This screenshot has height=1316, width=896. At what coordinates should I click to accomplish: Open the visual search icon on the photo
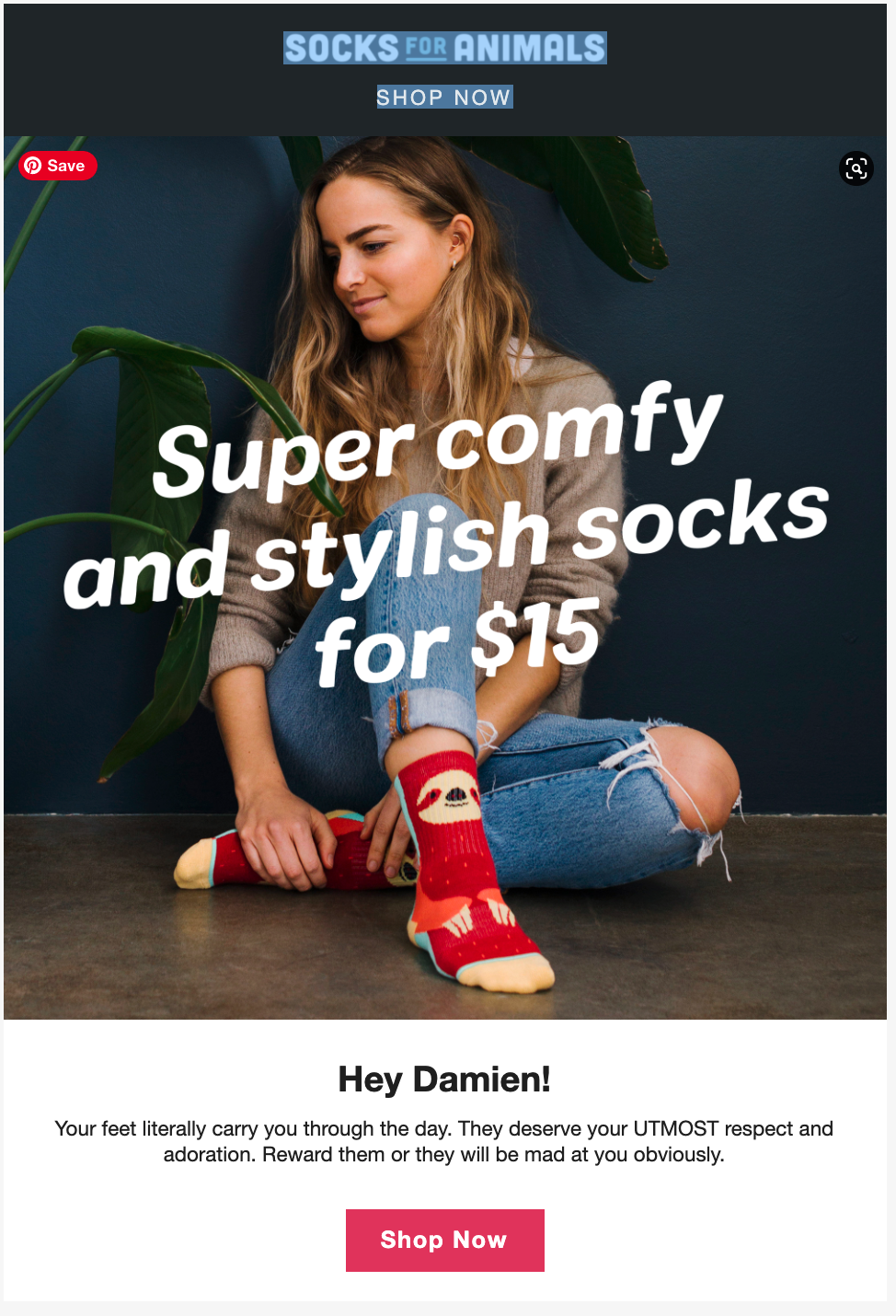[856, 168]
